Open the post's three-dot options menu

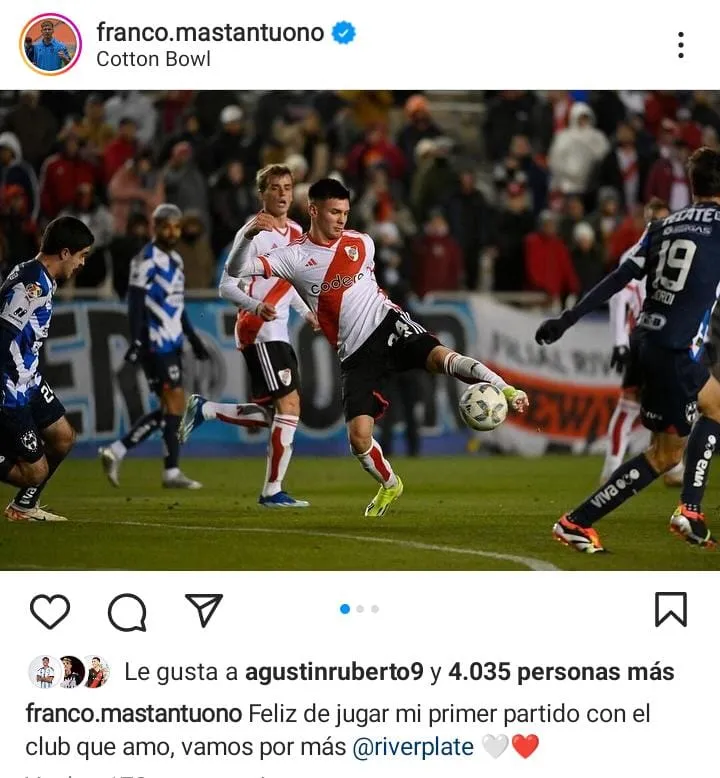pyautogui.click(x=680, y=45)
